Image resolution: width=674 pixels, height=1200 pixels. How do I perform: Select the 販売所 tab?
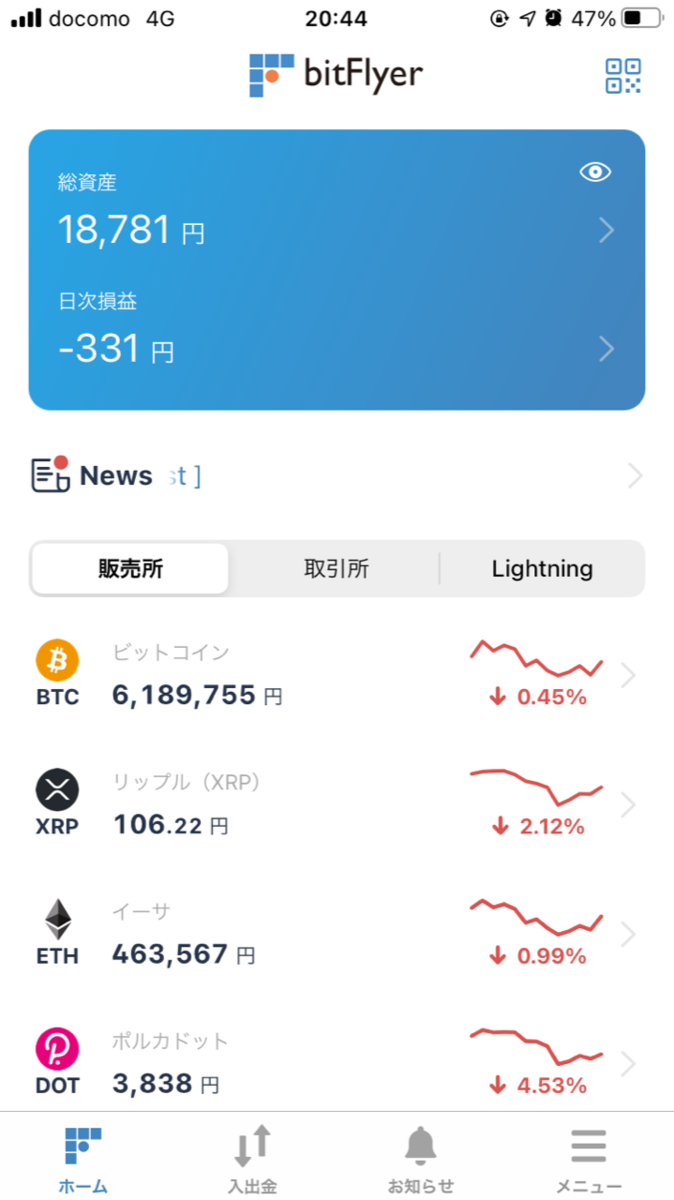131,569
